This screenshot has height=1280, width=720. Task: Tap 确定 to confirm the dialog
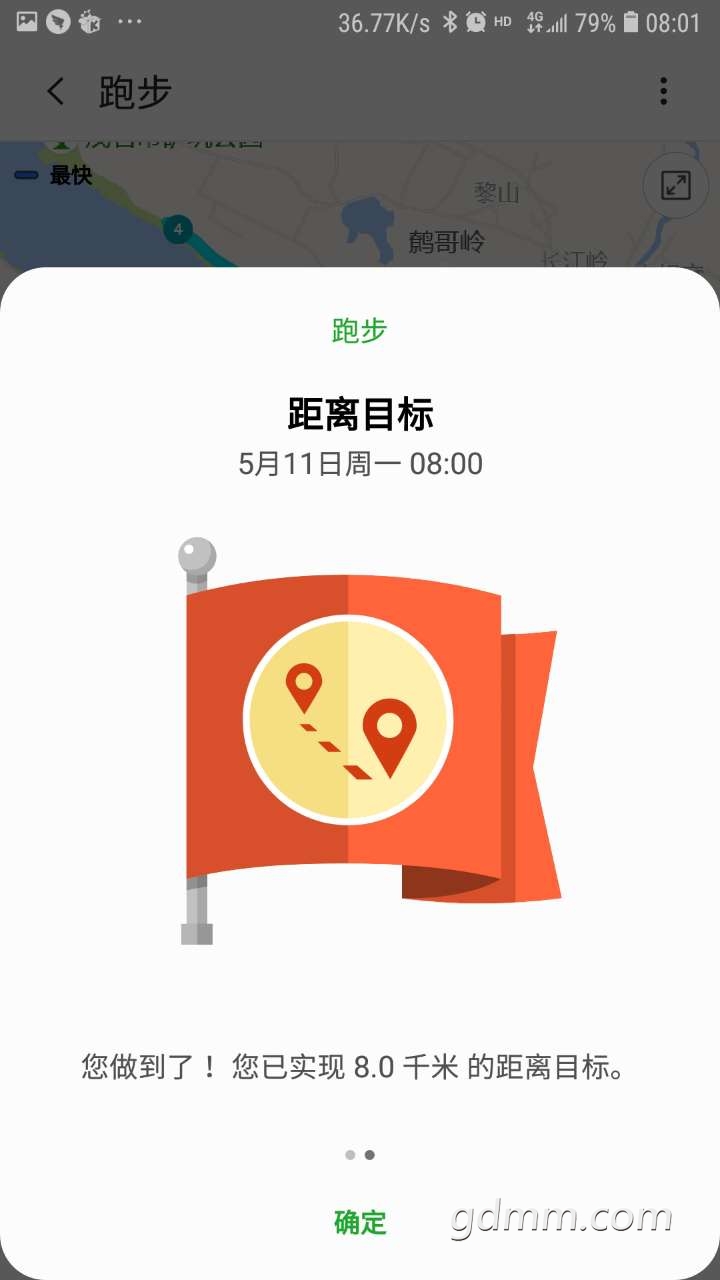click(360, 1222)
